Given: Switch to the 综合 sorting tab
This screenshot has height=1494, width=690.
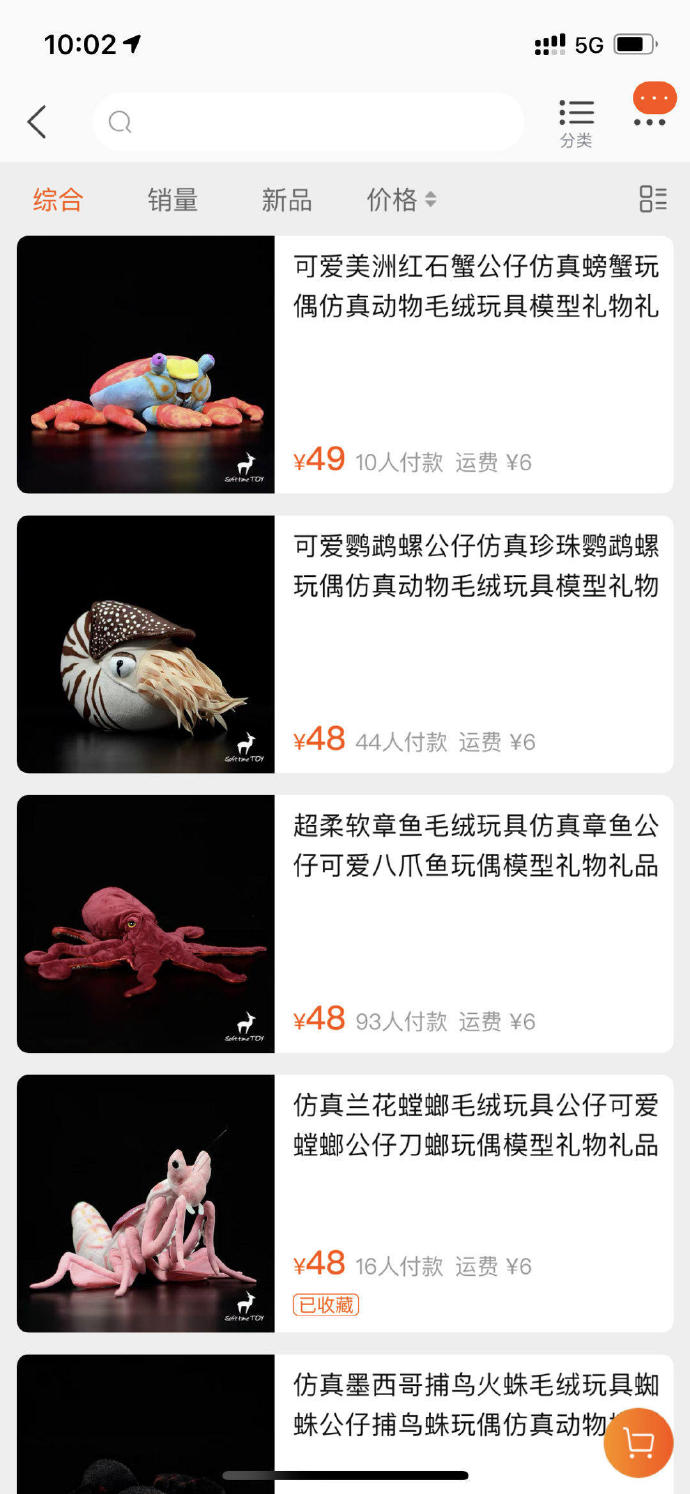Looking at the screenshot, I should (58, 200).
